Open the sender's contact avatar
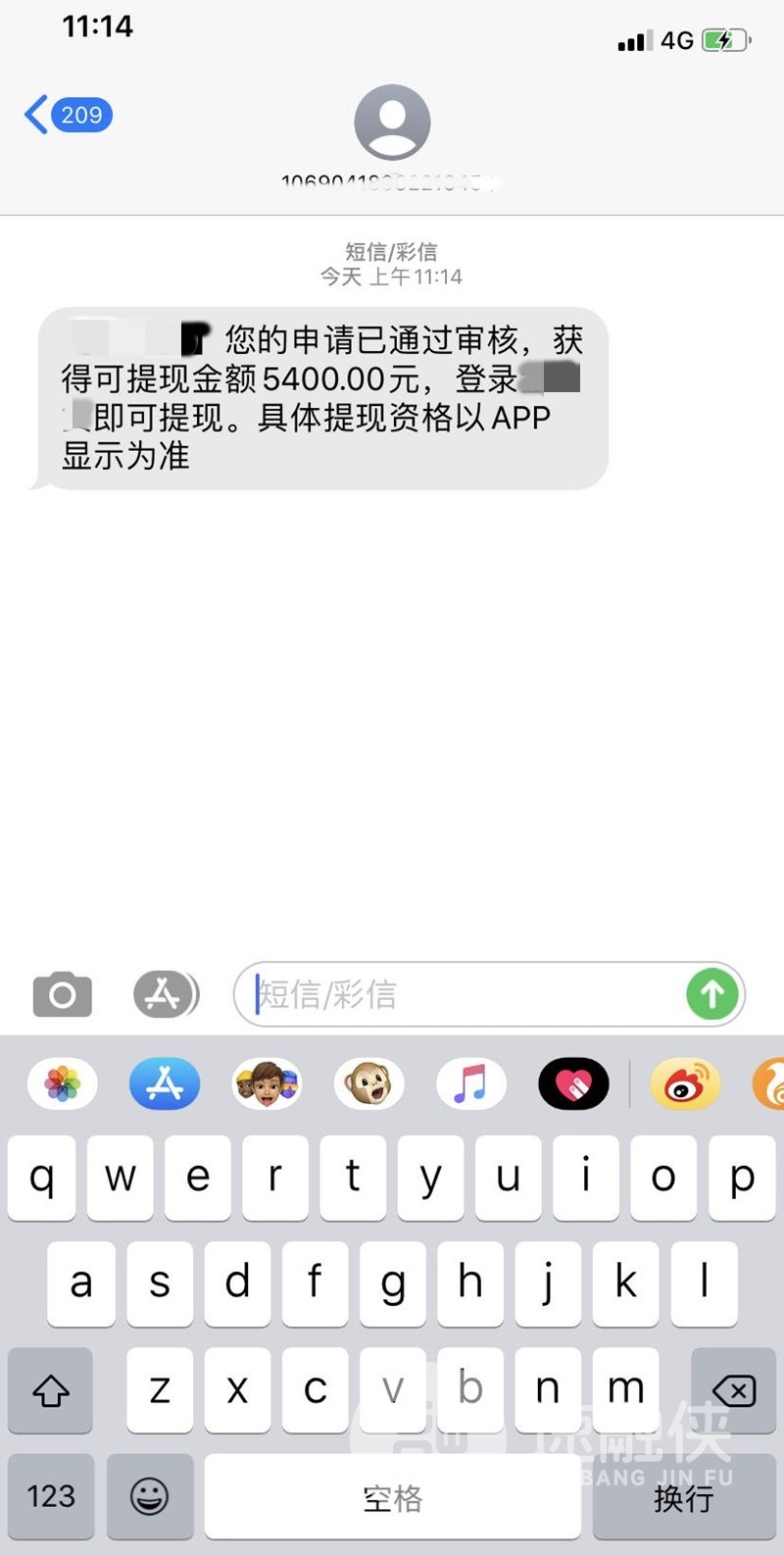This screenshot has height=1556, width=784. (392, 123)
